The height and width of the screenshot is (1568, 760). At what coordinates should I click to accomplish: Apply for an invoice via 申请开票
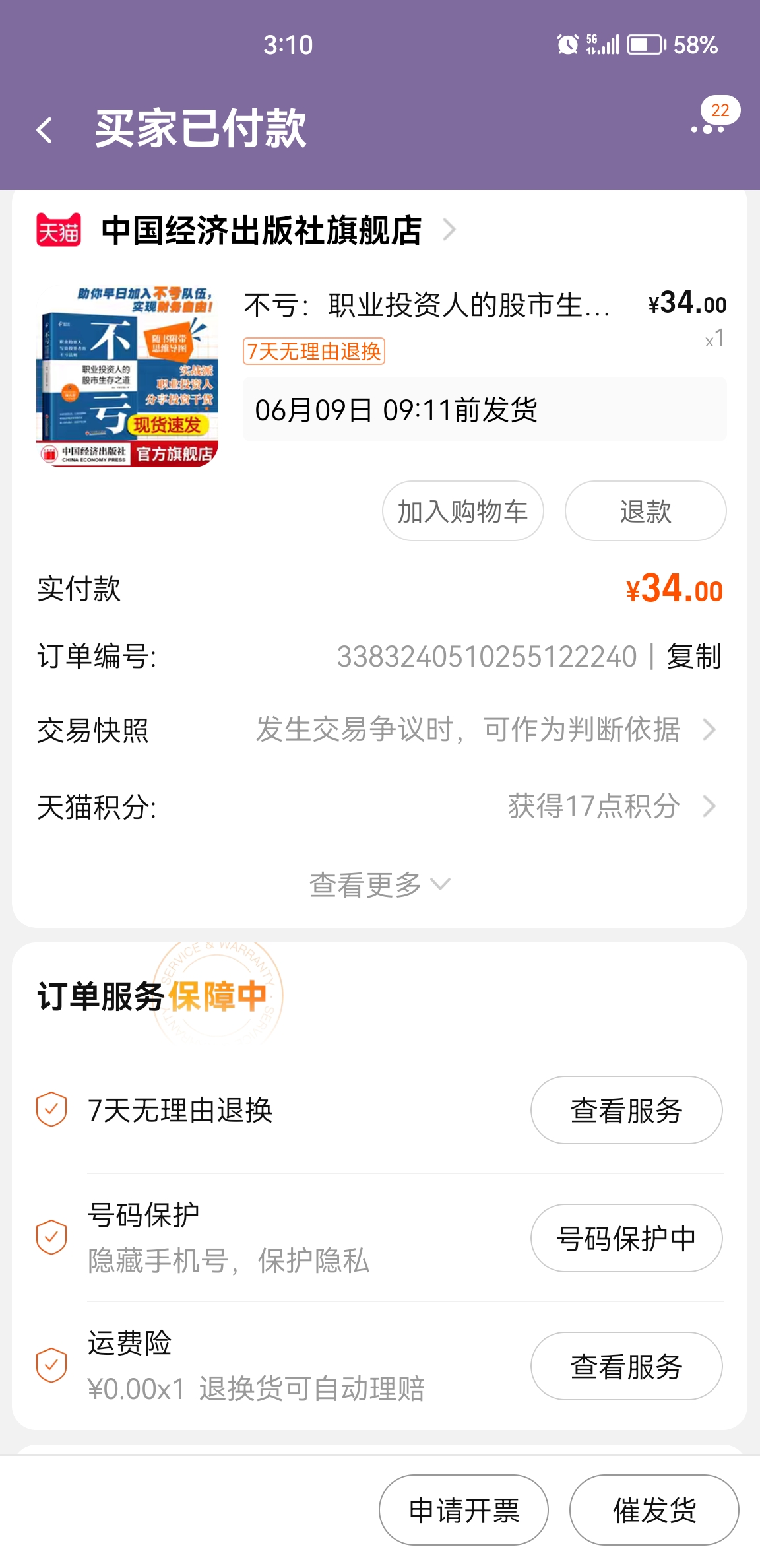(x=463, y=1510)
